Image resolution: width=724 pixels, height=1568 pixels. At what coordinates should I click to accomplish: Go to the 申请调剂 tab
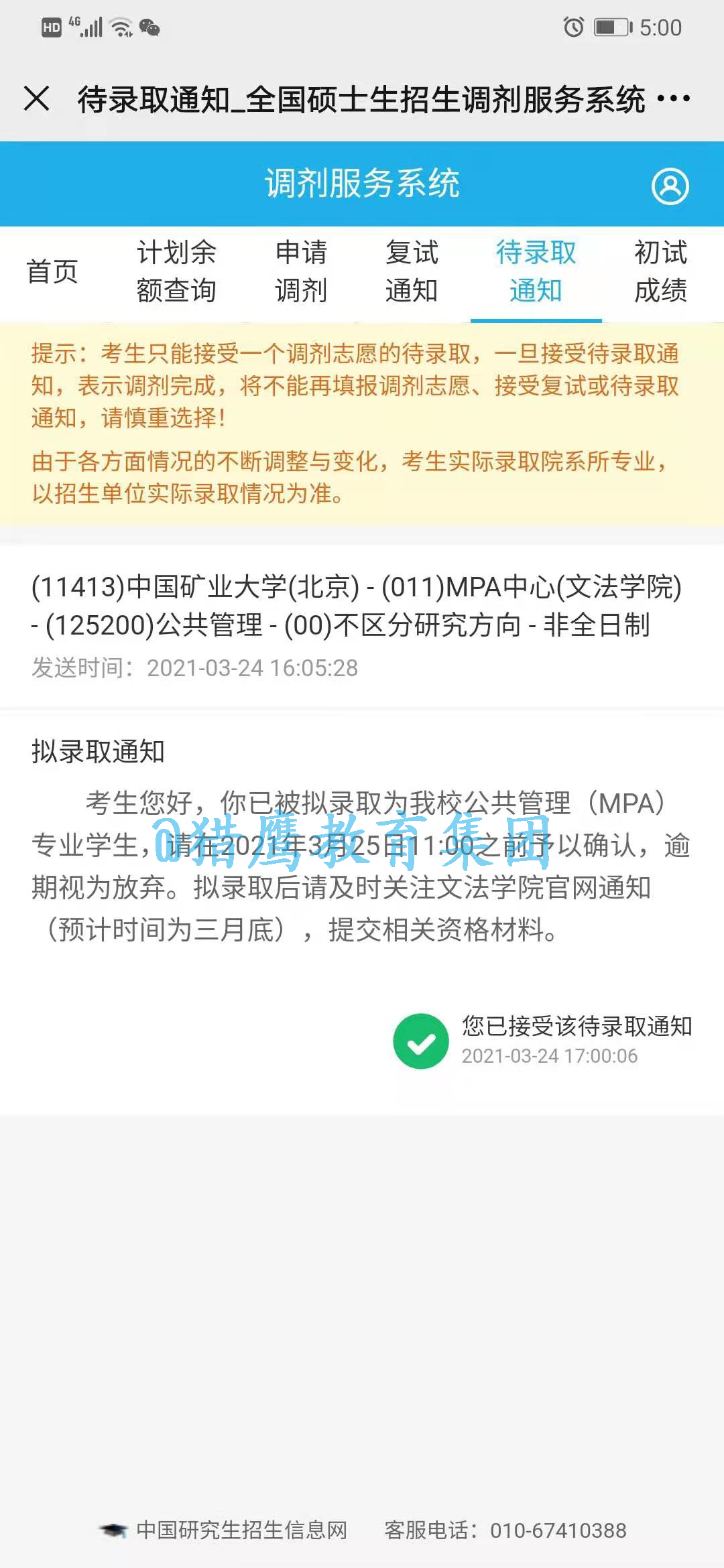[301, 272]
